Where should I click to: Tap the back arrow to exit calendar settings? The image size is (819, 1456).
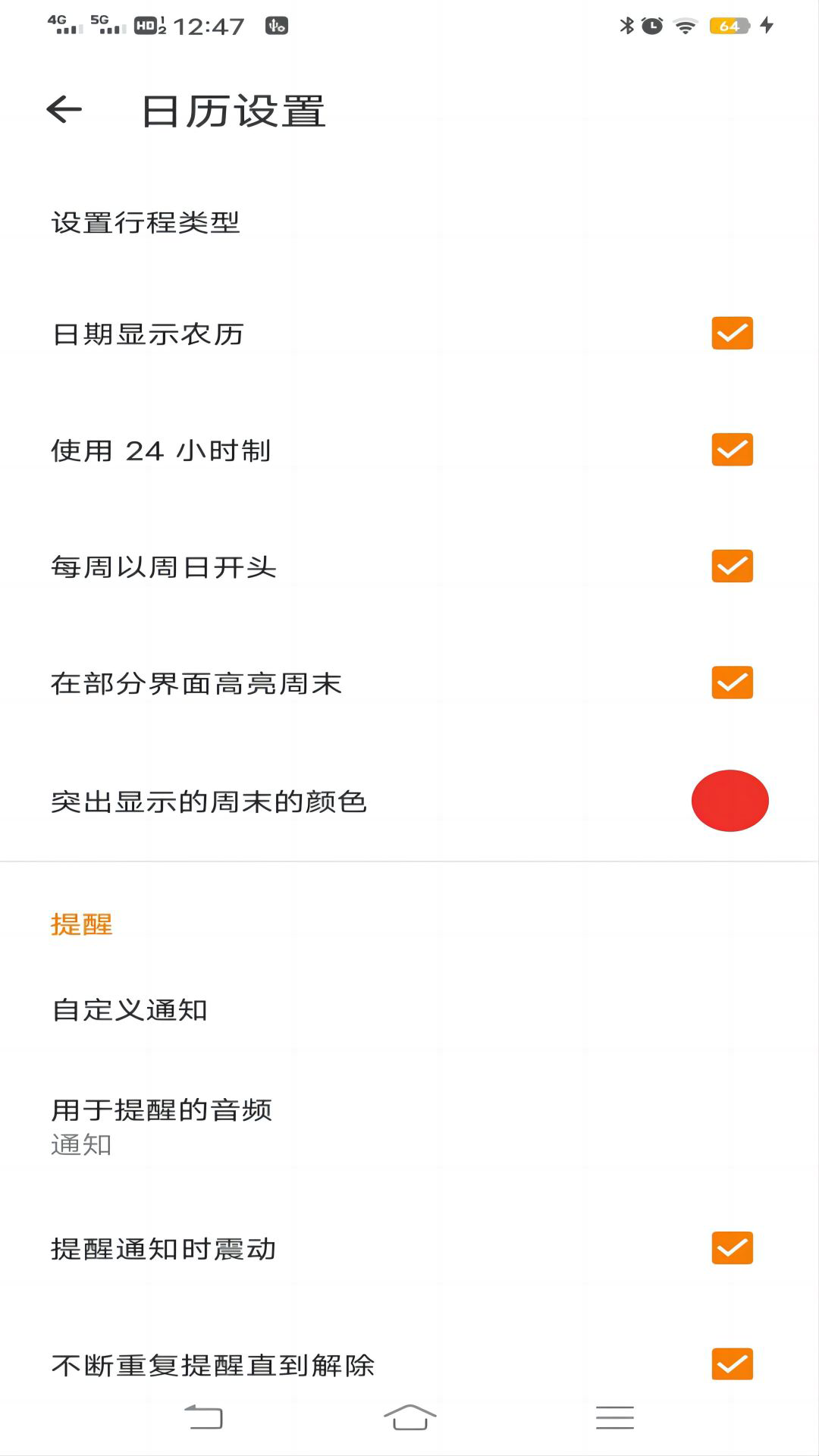click(x=64, y=111)
